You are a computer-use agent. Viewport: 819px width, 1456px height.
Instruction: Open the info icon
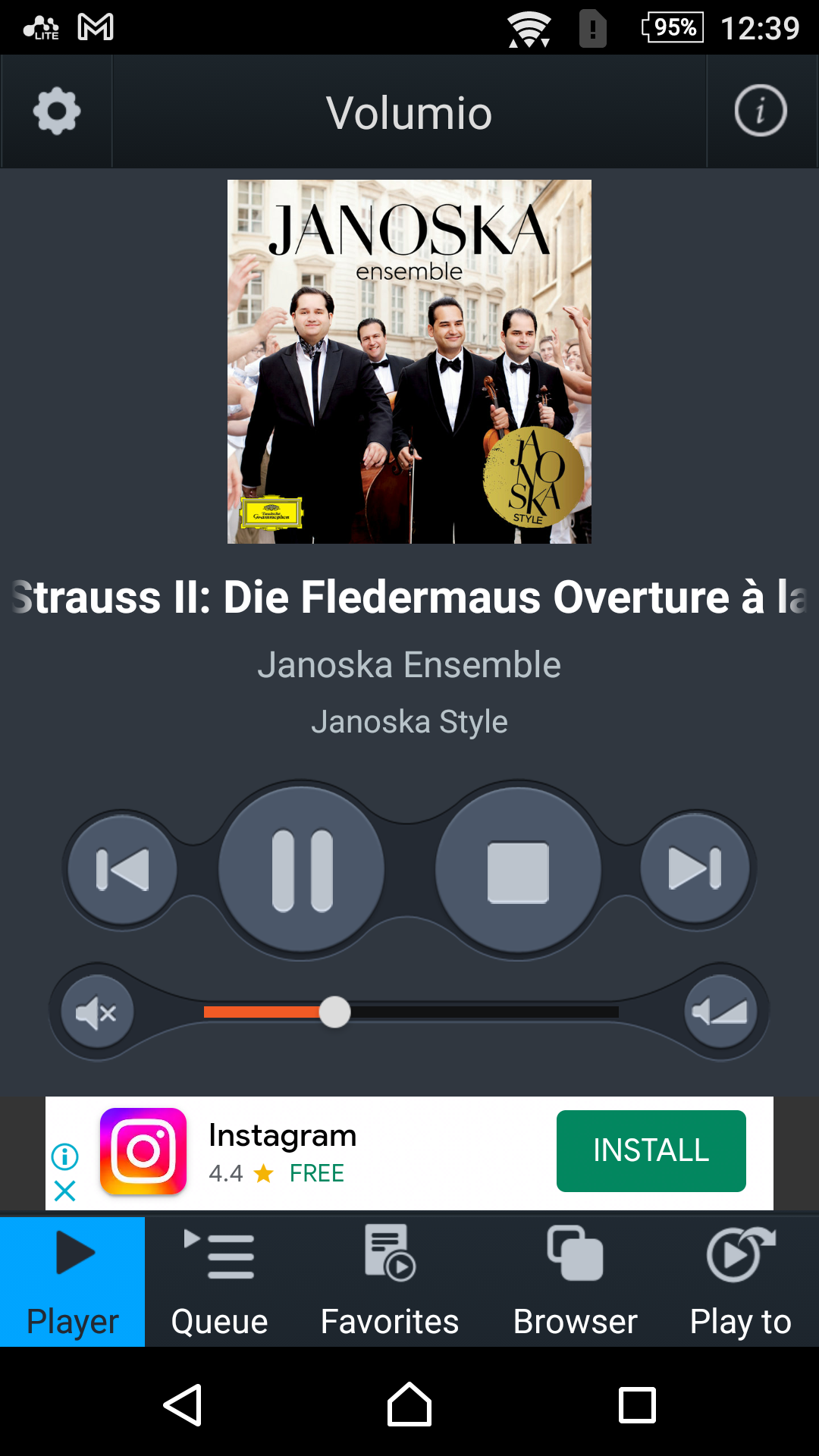click(x=761, y=111)
